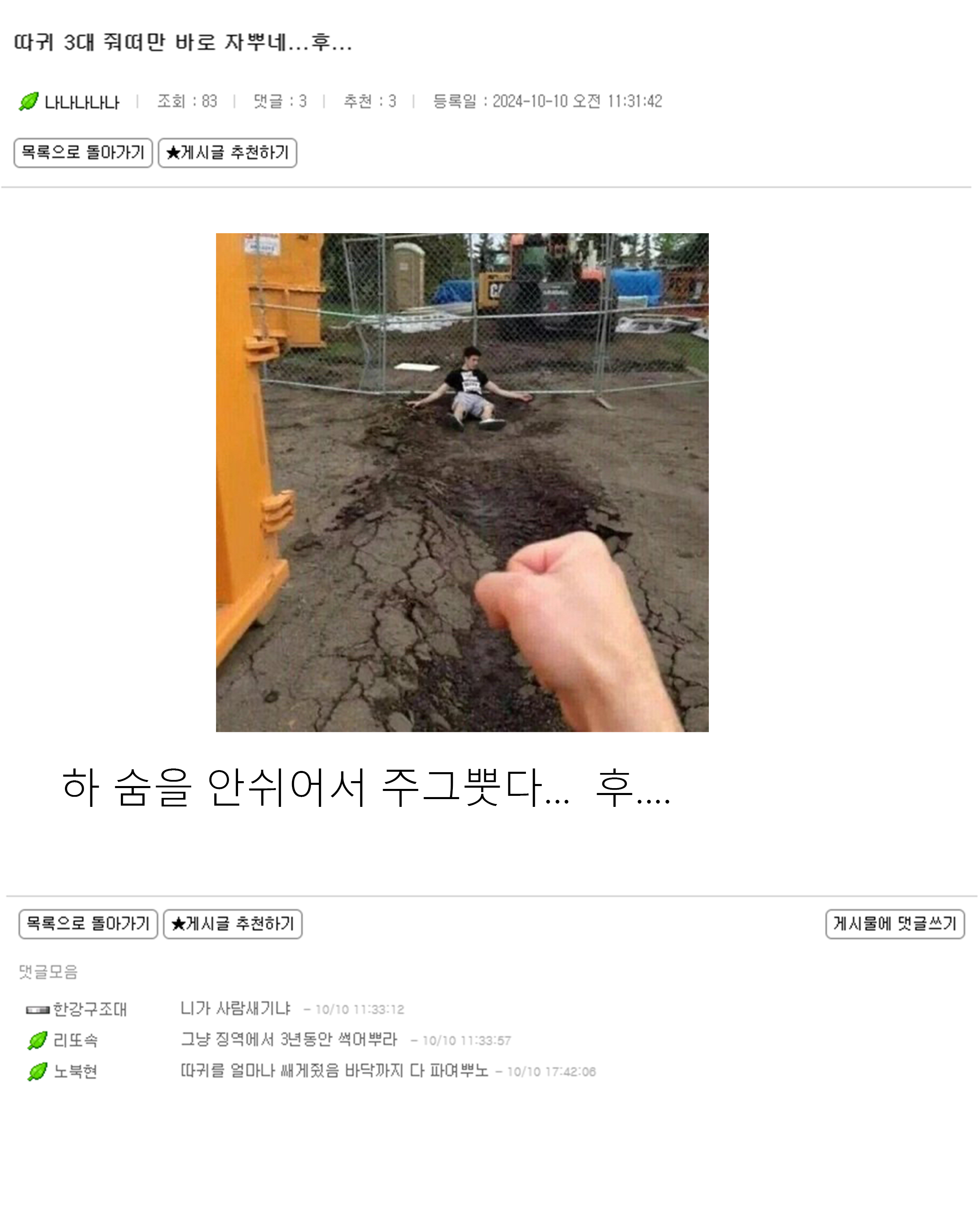Open author 나나나나나's profile
Image resolution: width=980 pixels, height=1225 pixels.
click(82, 102)
